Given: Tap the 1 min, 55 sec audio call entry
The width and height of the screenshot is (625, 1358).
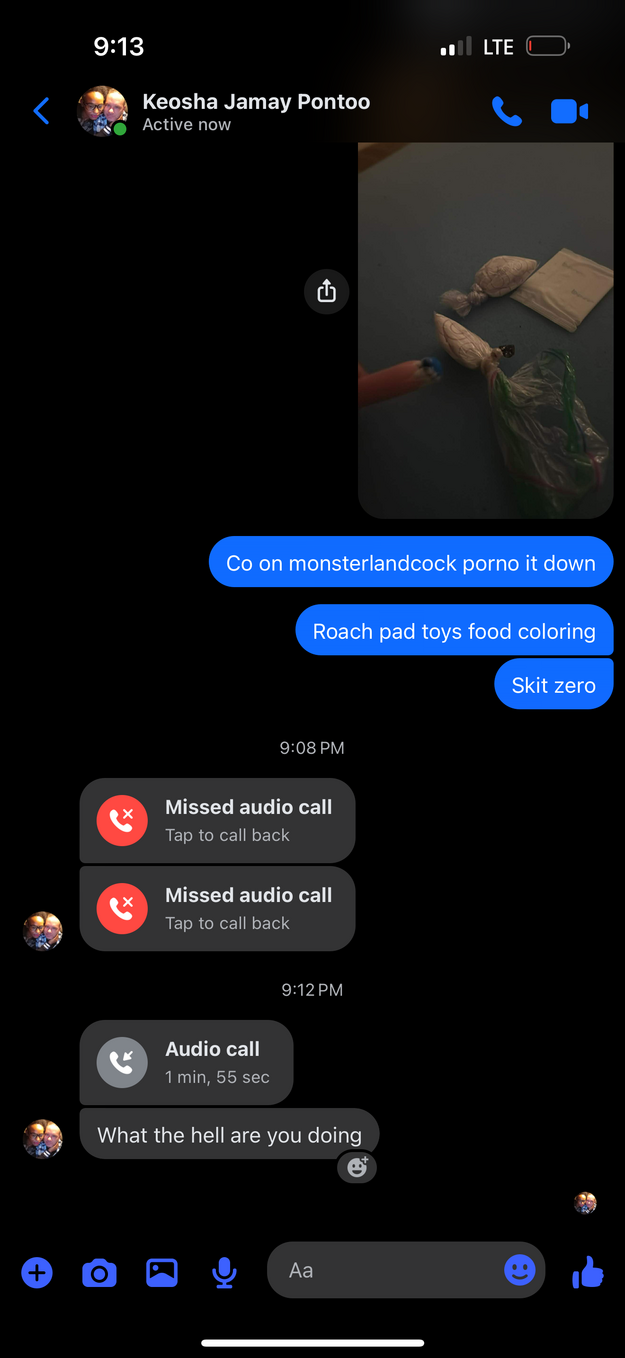Looking at the screenshot, I should [186, 1062].
